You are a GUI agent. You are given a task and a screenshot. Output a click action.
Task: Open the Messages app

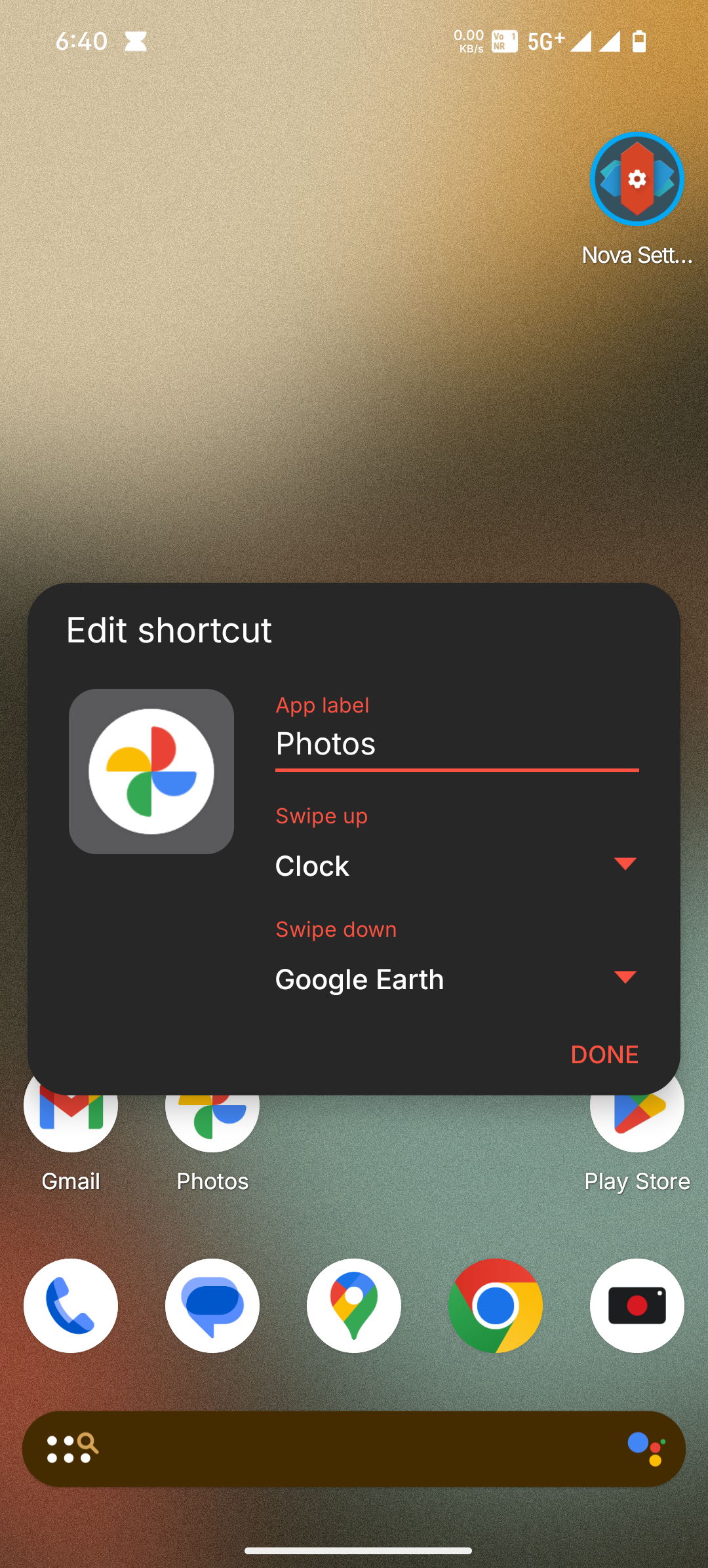212,1305
